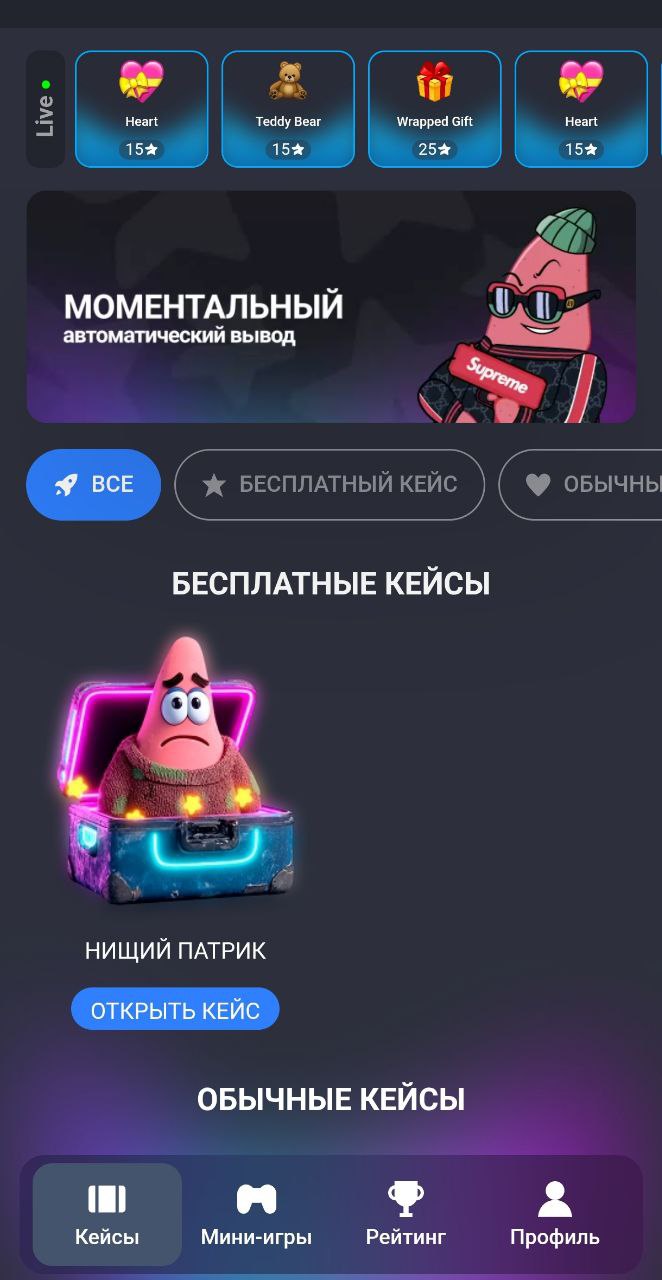
Task: Tap the МОМЕНТАЛЬНЫЙ автоматический вывод banner
Action: (x=331, y=307)
